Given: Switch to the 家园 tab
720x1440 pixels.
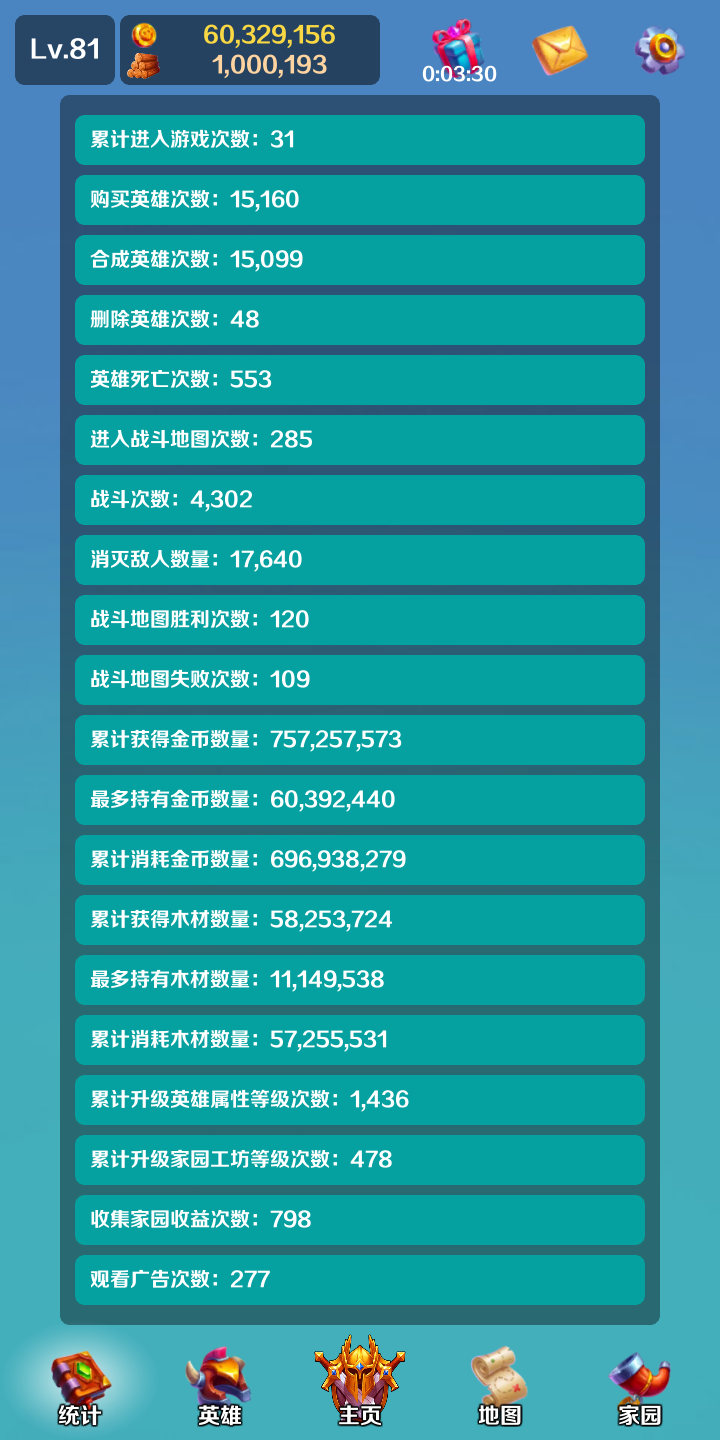Looking at the screenshot, I should 640,1385.
